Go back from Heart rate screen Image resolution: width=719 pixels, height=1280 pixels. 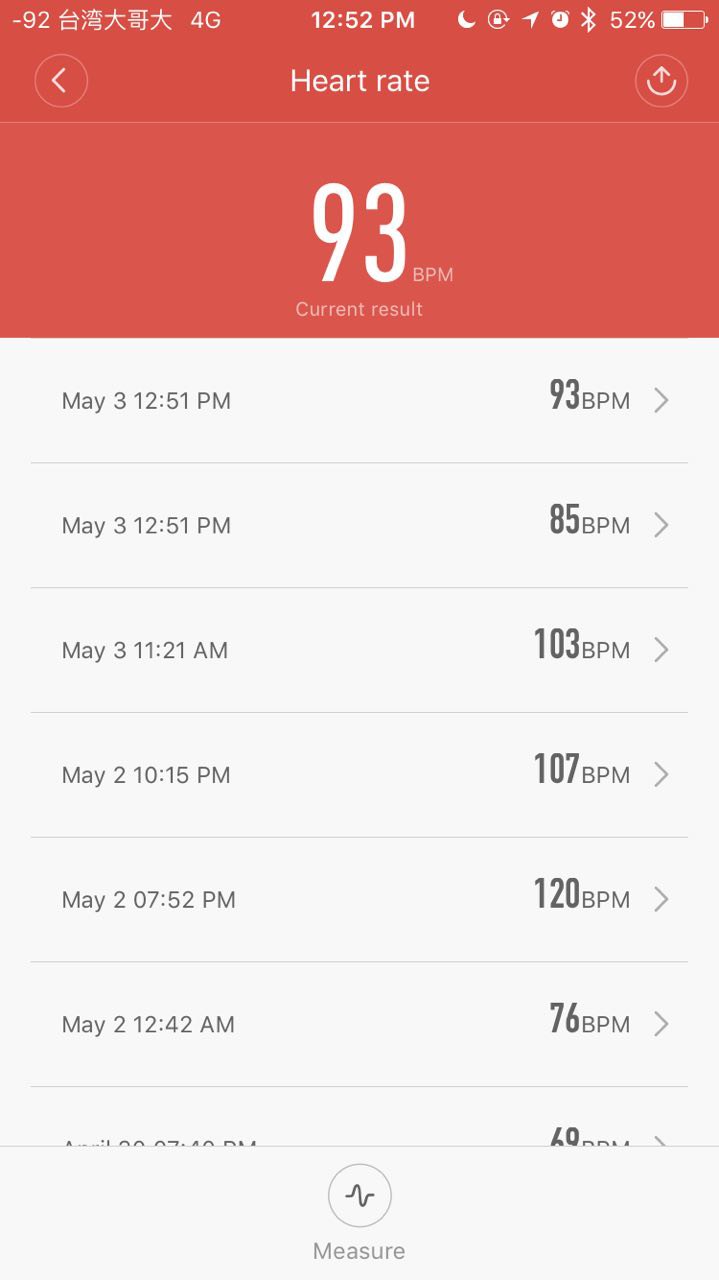click(61, 81)
